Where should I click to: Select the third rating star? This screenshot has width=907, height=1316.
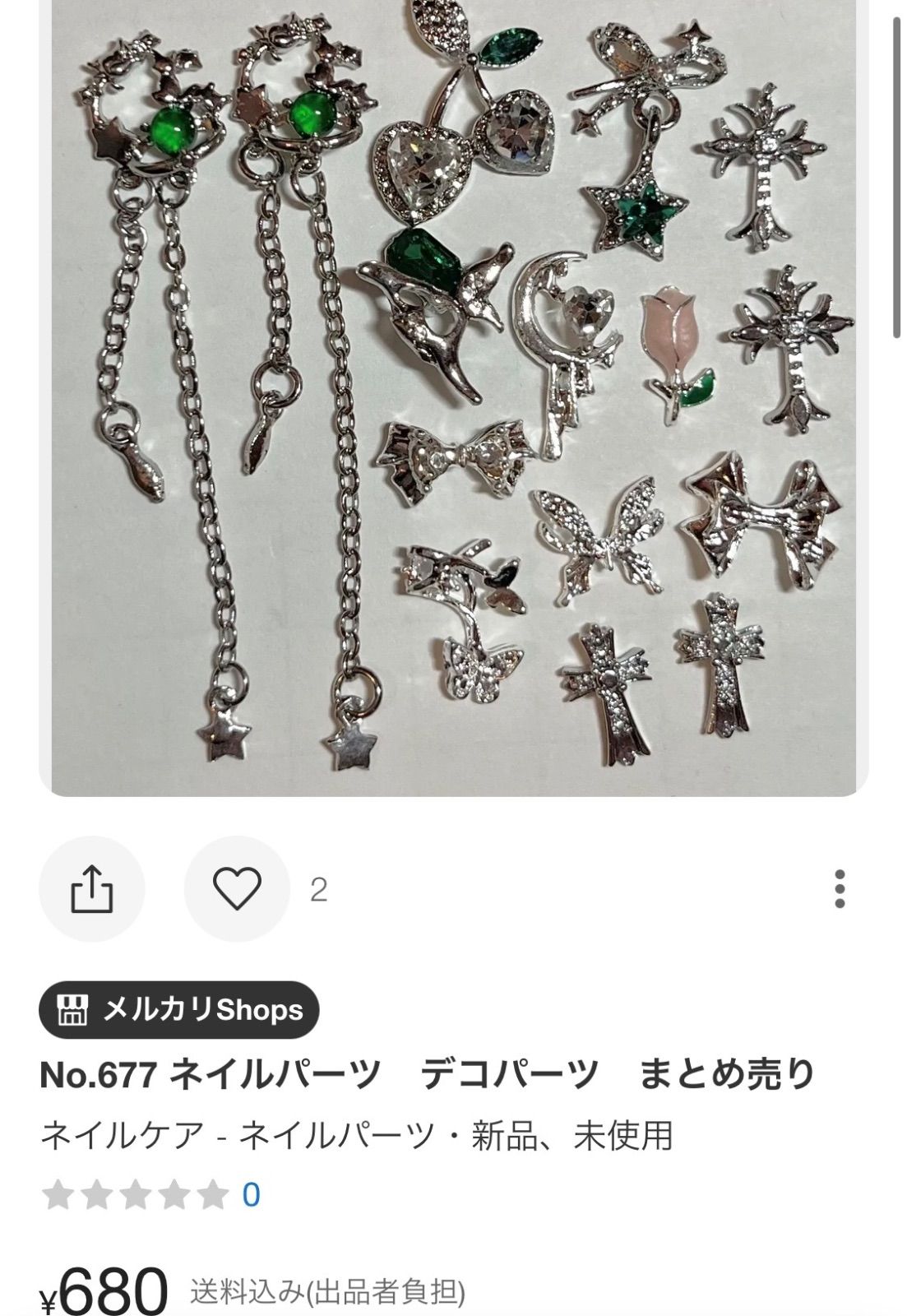point(134,1194)
